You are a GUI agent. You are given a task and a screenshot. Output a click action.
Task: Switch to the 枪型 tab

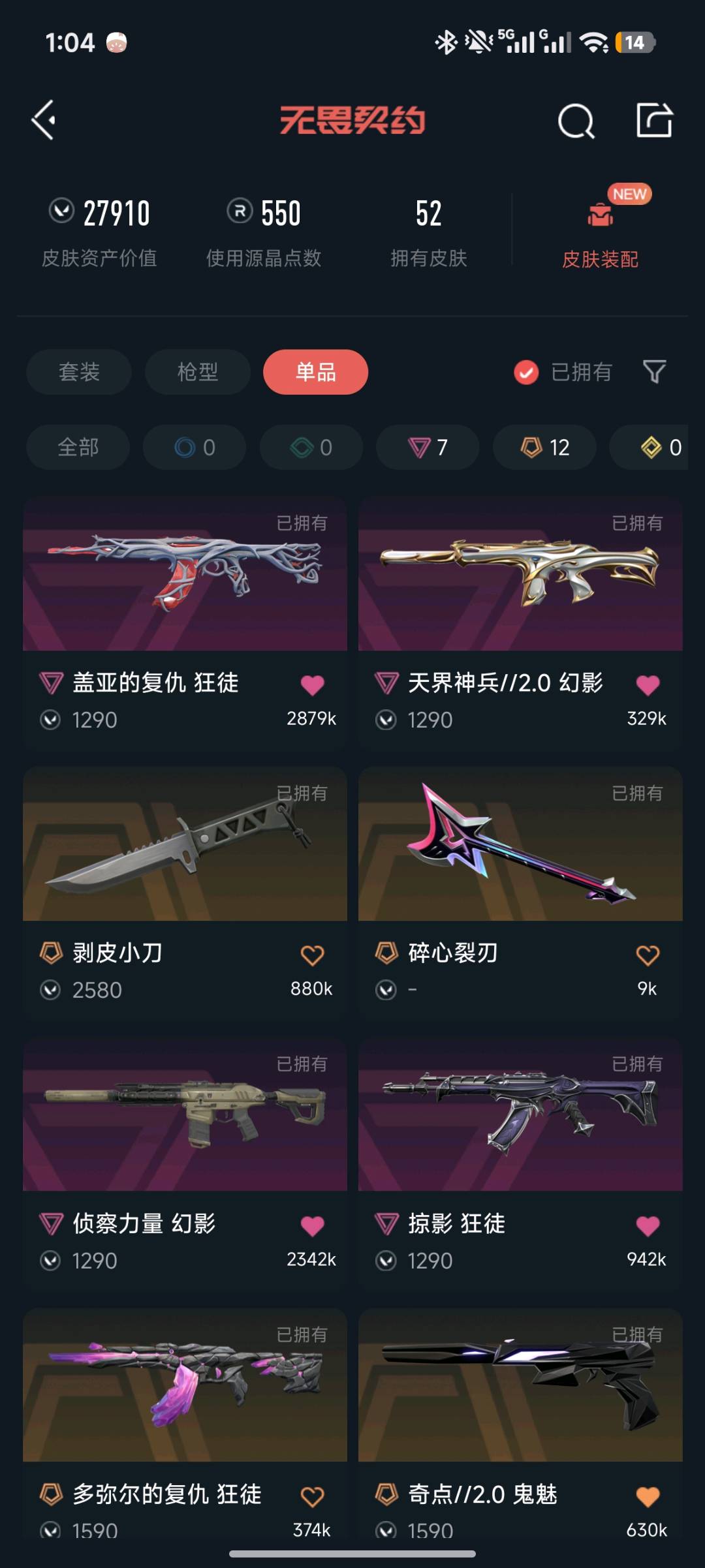tap(197, 372)
